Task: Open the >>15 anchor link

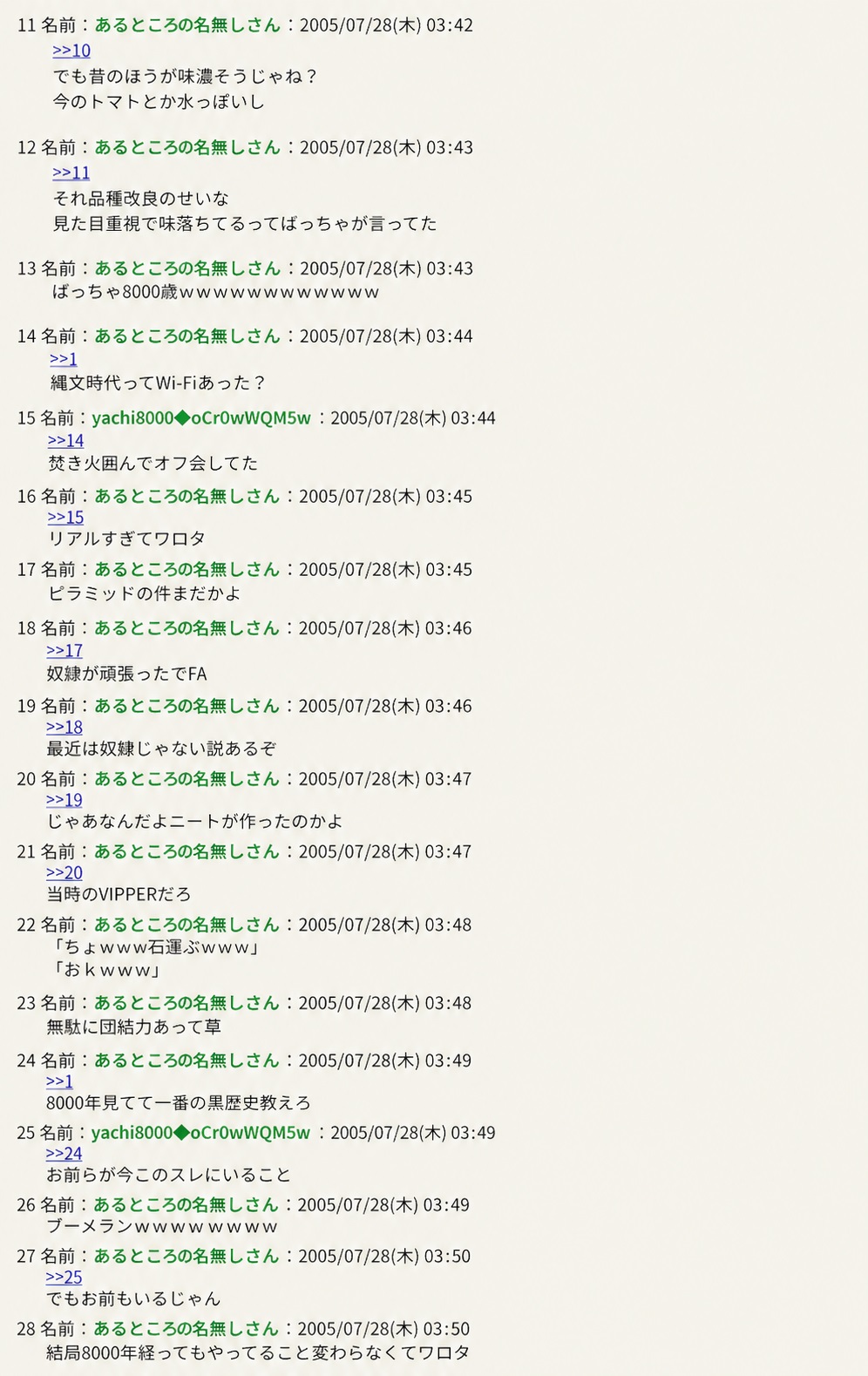Action: pos(66,518)
